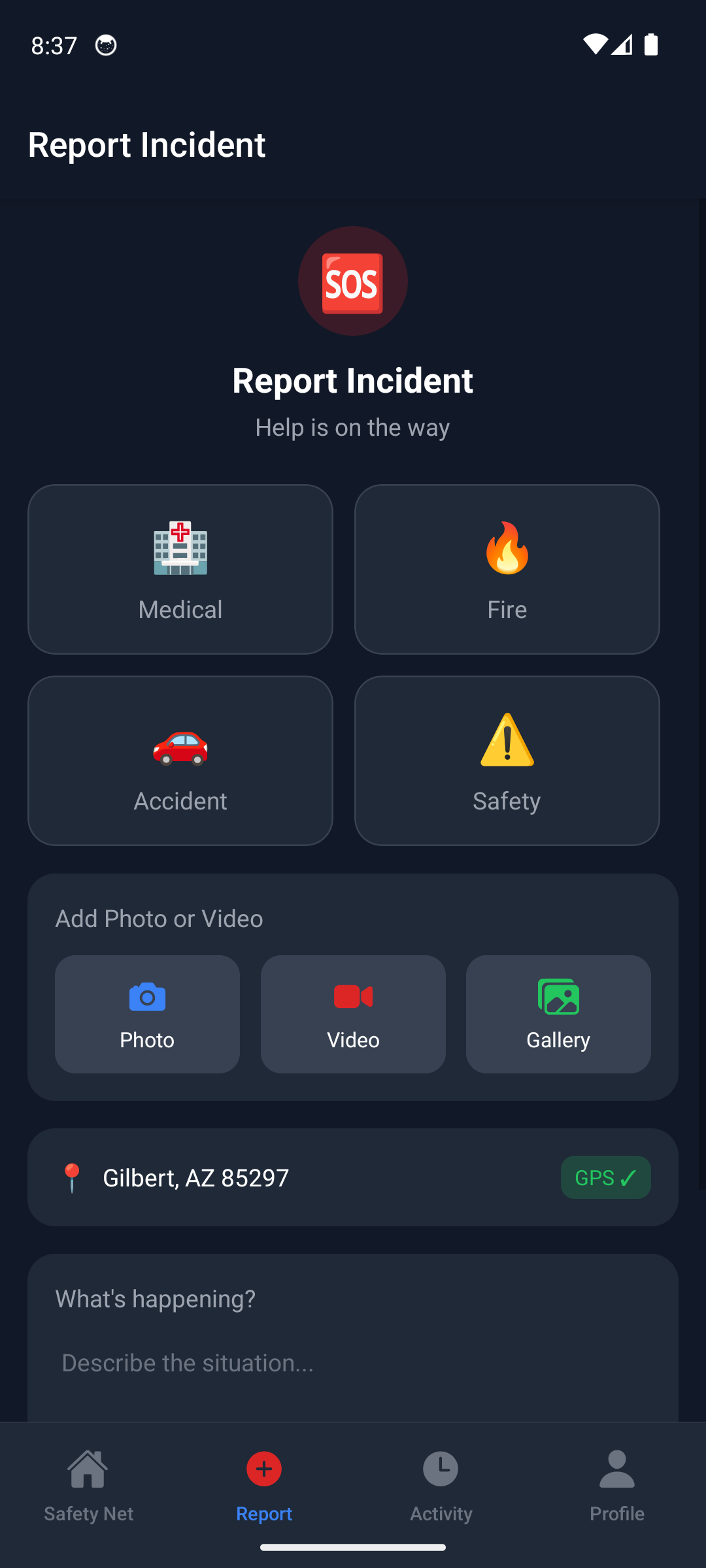Viewport: 706px width, 1568px height.
Task: Record a Video for the report
Action: coord(353,1014)
